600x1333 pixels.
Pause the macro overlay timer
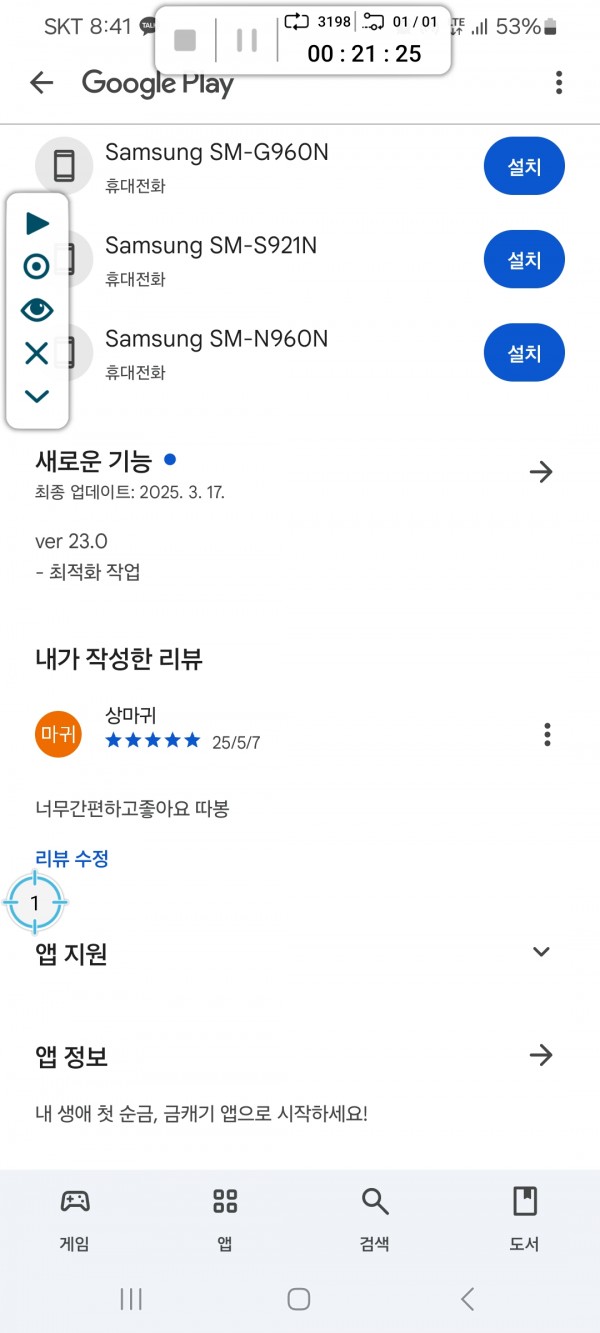246,40
